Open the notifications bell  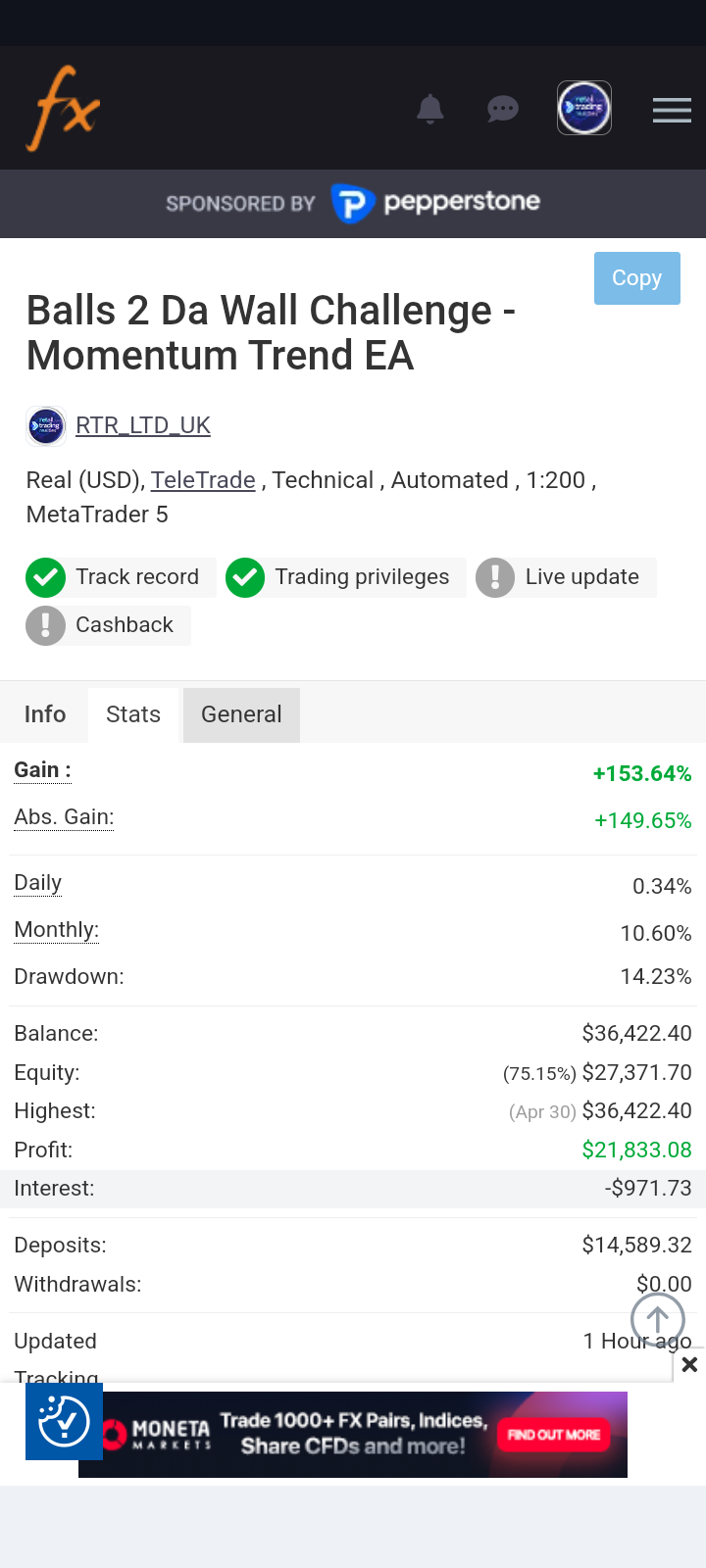tap(430, 109)
